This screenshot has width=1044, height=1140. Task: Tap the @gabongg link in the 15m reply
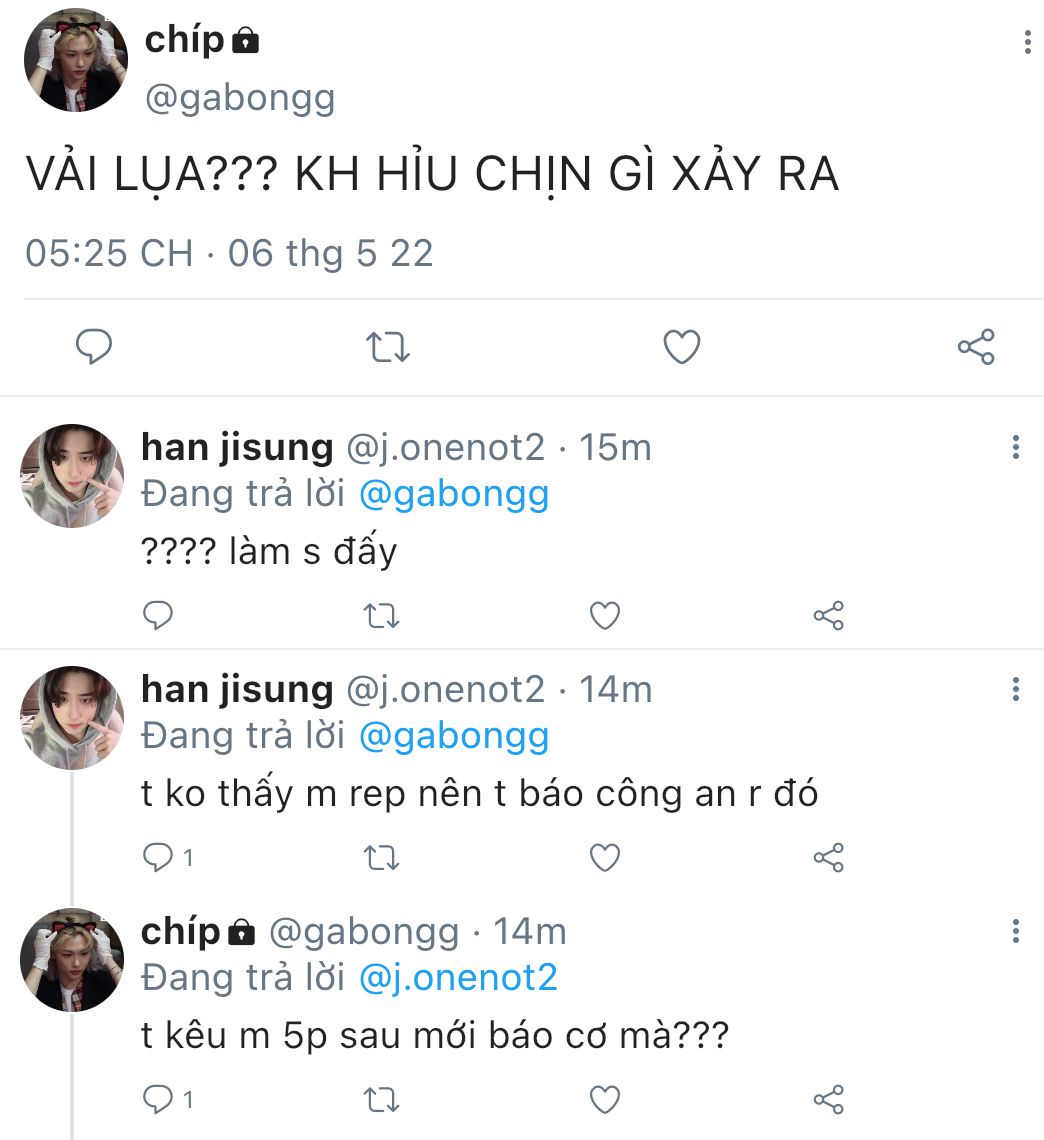(453, 495)
